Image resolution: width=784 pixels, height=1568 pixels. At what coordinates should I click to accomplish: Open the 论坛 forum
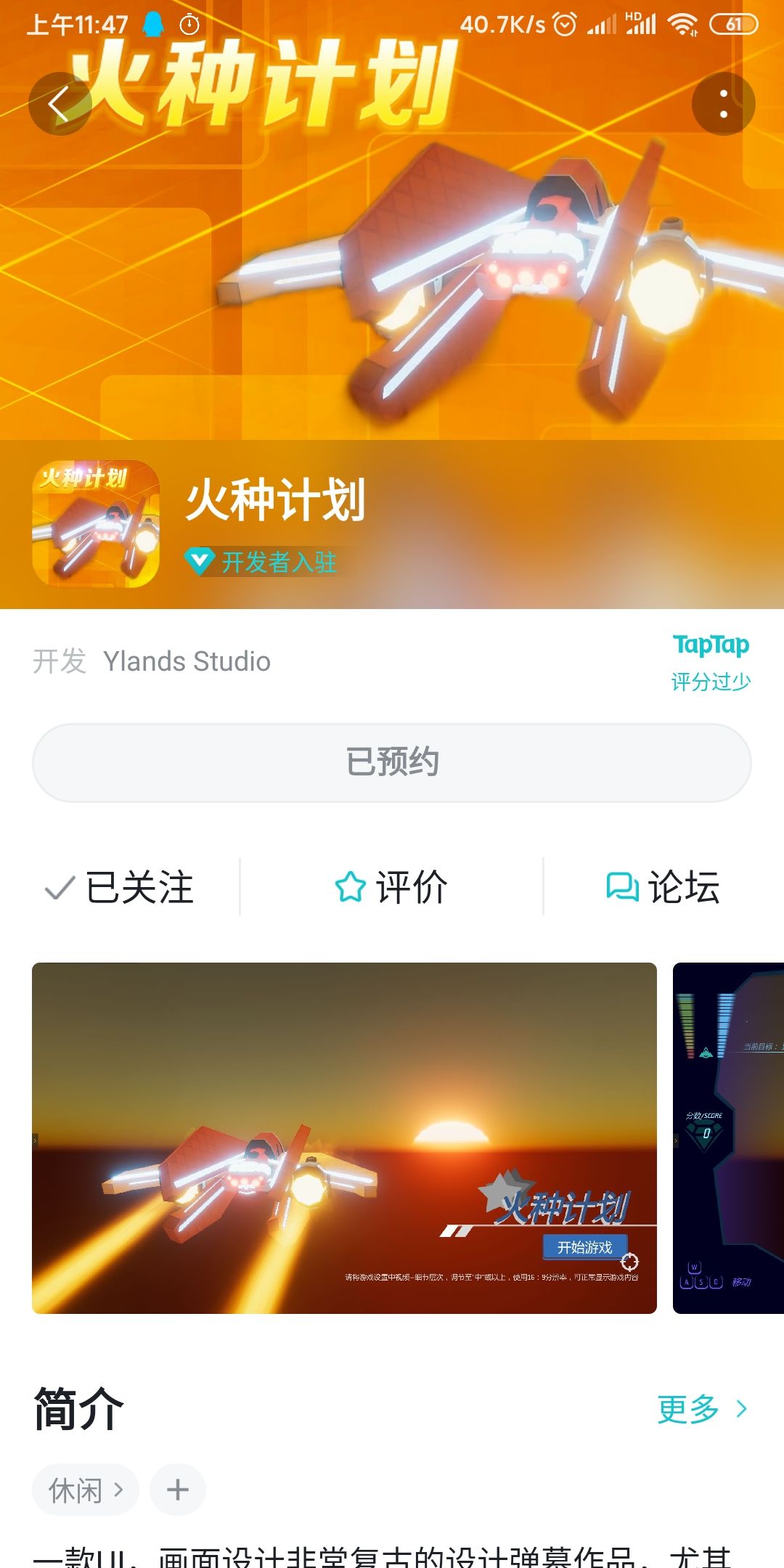[663, 887]
